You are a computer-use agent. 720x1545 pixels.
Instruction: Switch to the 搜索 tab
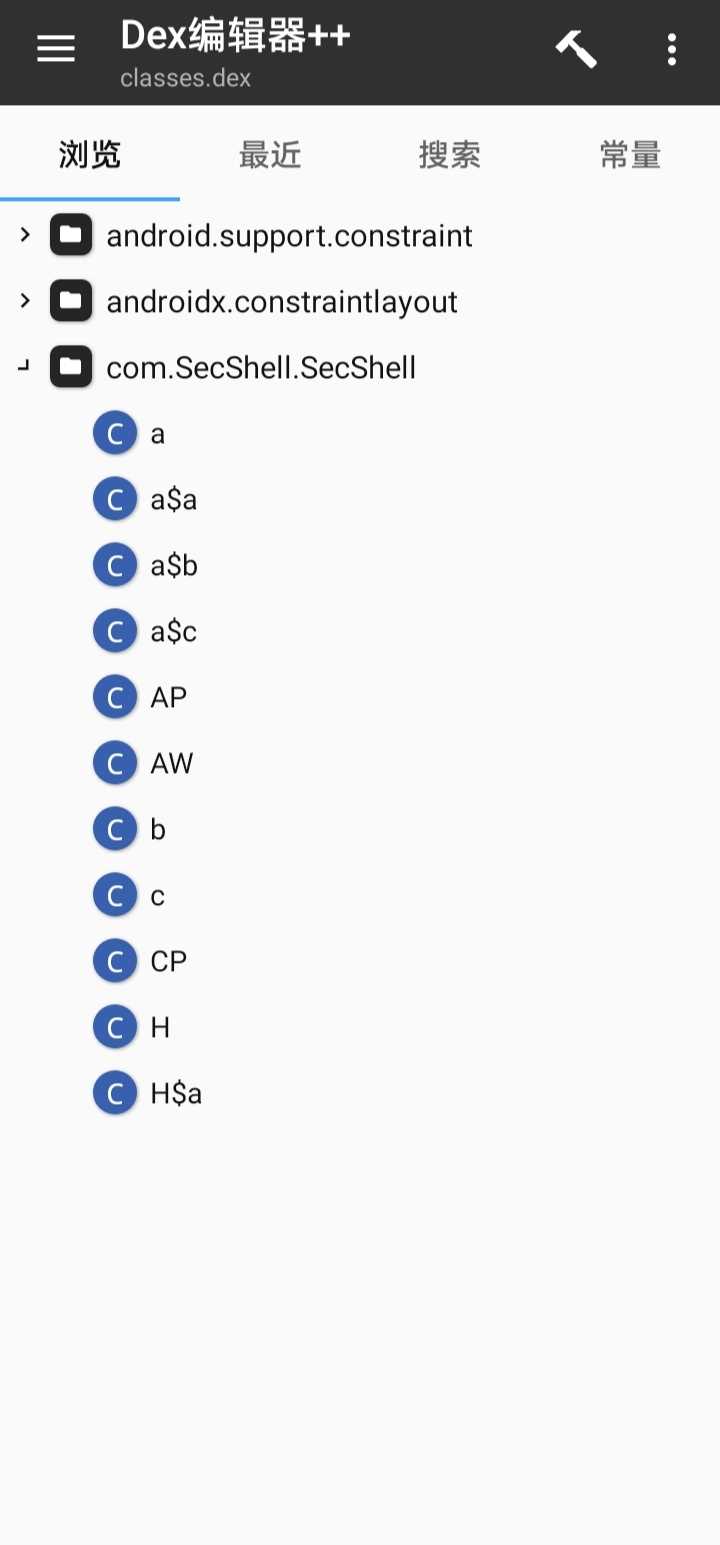coord(450,155)
